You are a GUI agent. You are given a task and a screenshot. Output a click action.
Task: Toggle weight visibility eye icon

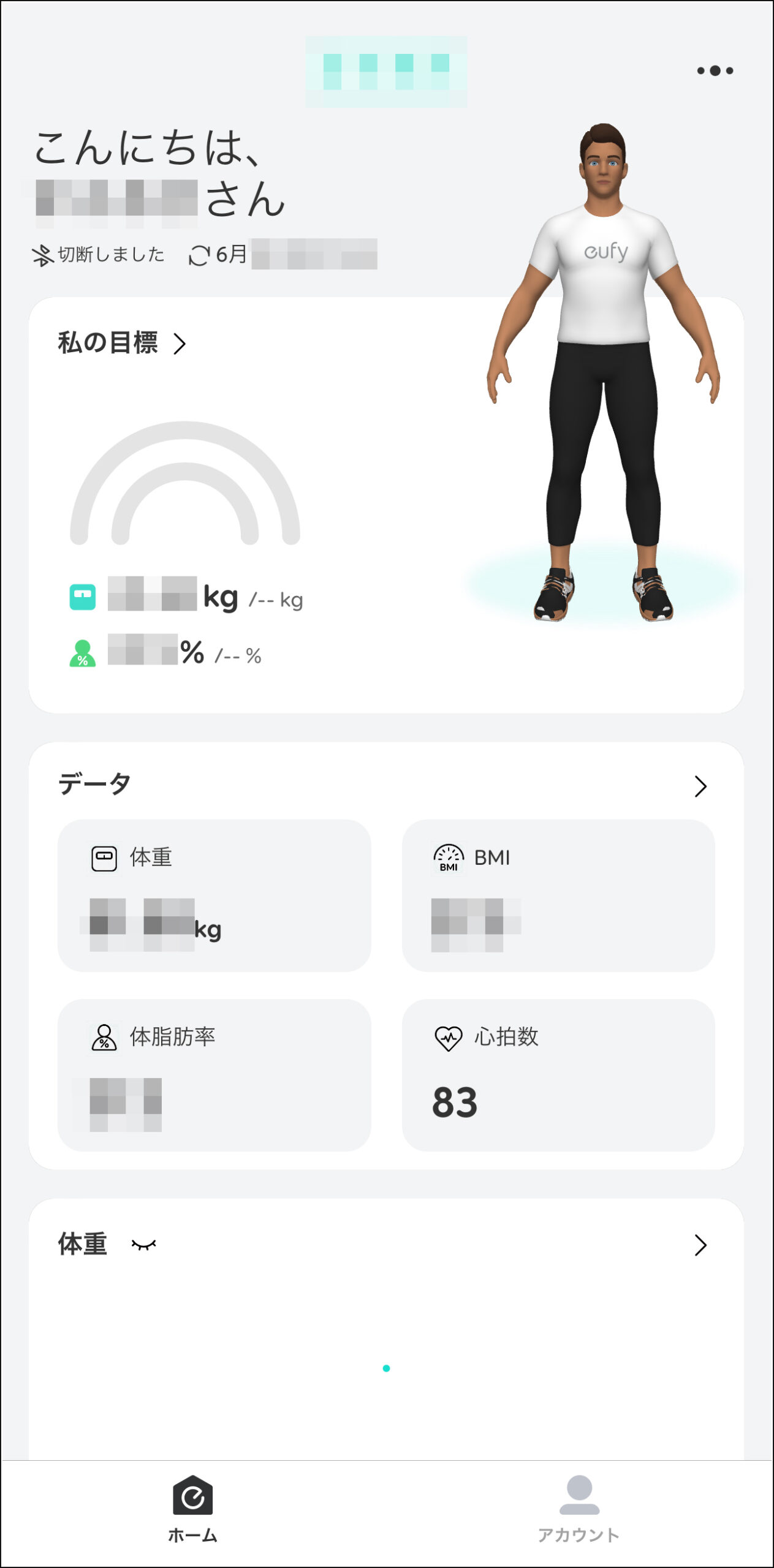click(x=144, y=1244)
